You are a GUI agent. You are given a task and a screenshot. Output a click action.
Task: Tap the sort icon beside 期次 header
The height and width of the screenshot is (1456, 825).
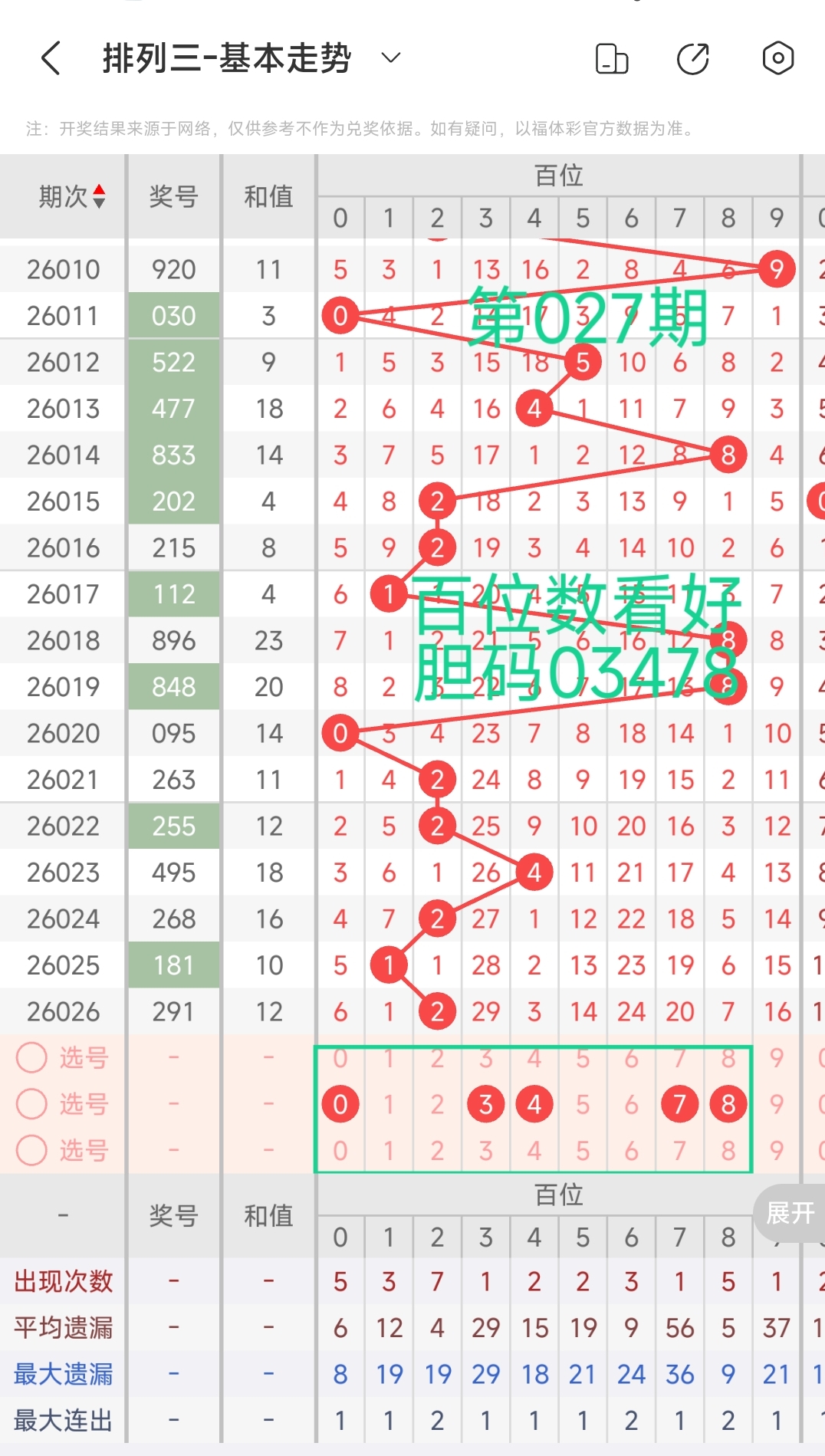(100, 196)
